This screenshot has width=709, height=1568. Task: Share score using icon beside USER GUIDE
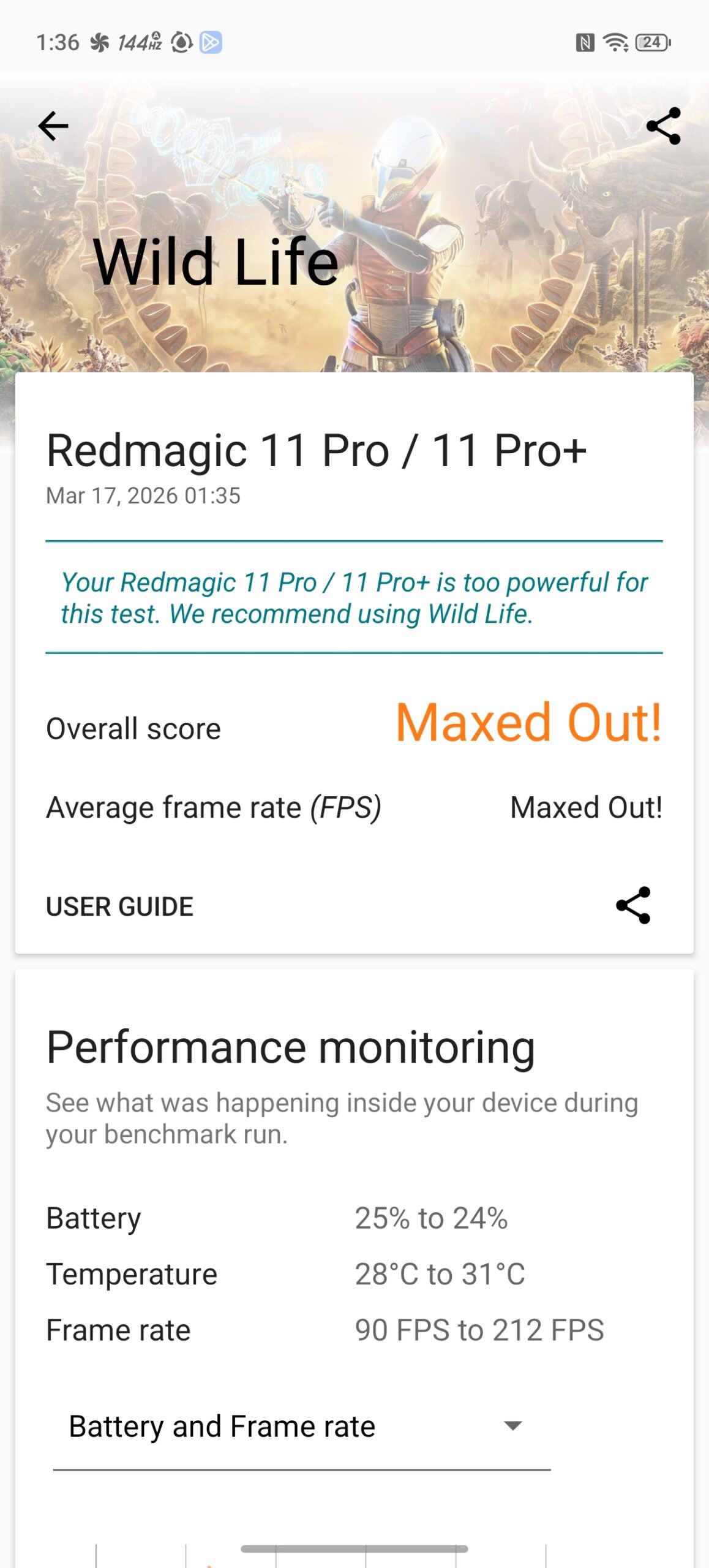coord(633,905)
